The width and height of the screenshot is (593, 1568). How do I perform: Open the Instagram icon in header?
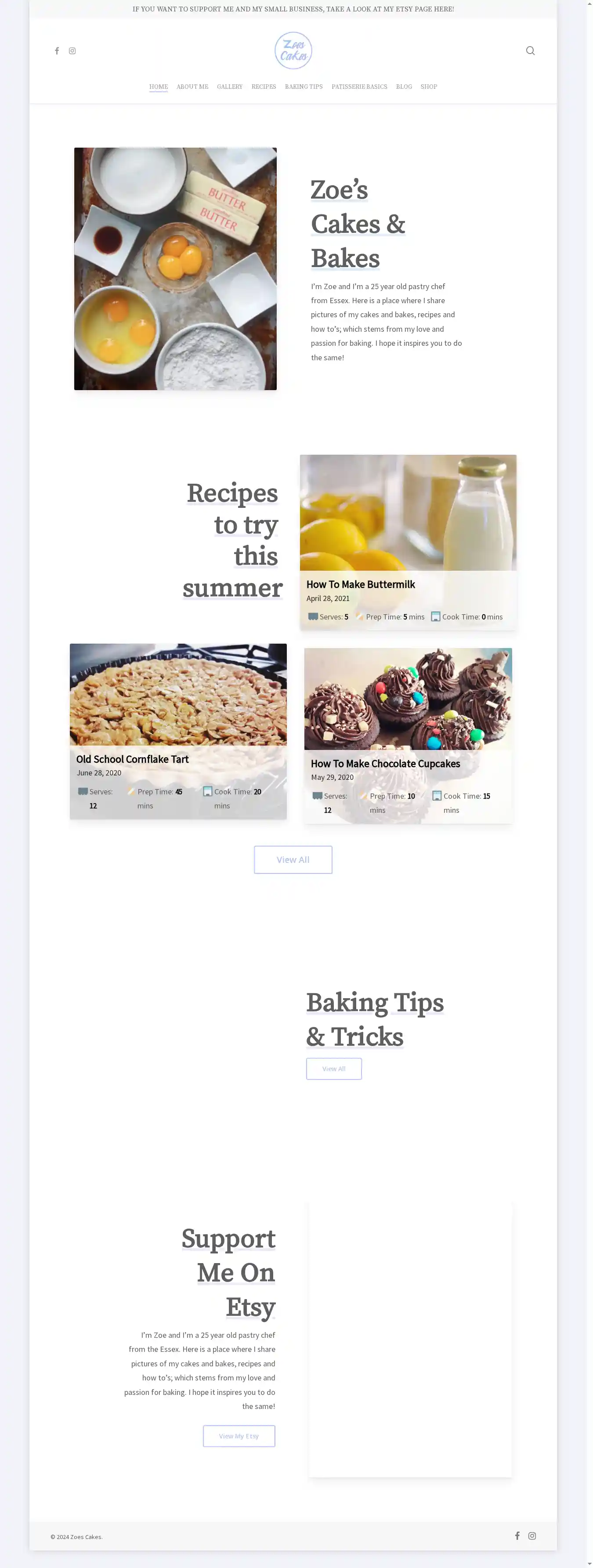click(72, 51)
